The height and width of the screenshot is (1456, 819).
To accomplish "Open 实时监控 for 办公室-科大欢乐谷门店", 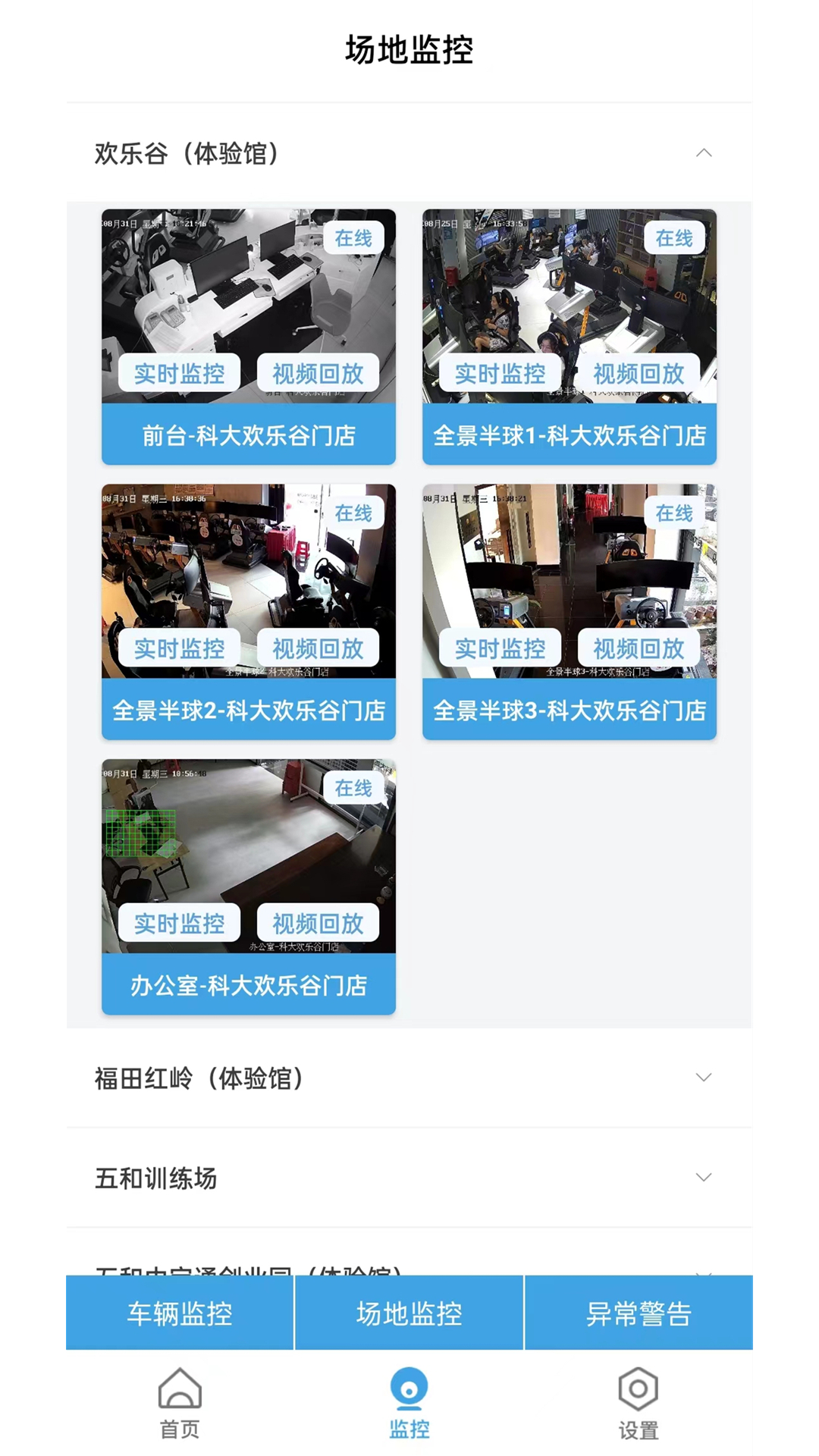I will 179,923.
